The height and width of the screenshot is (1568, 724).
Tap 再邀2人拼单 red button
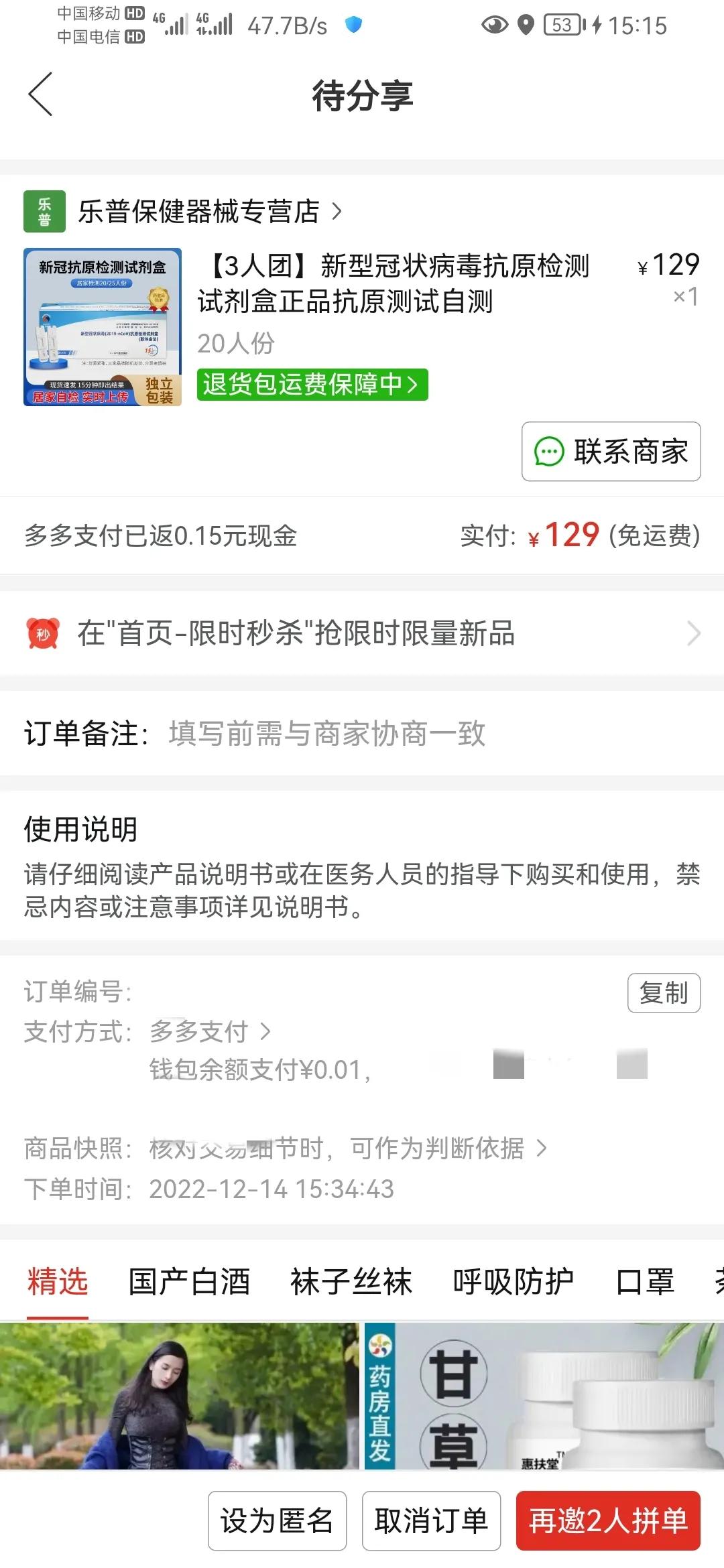(x=607, y=1520)
